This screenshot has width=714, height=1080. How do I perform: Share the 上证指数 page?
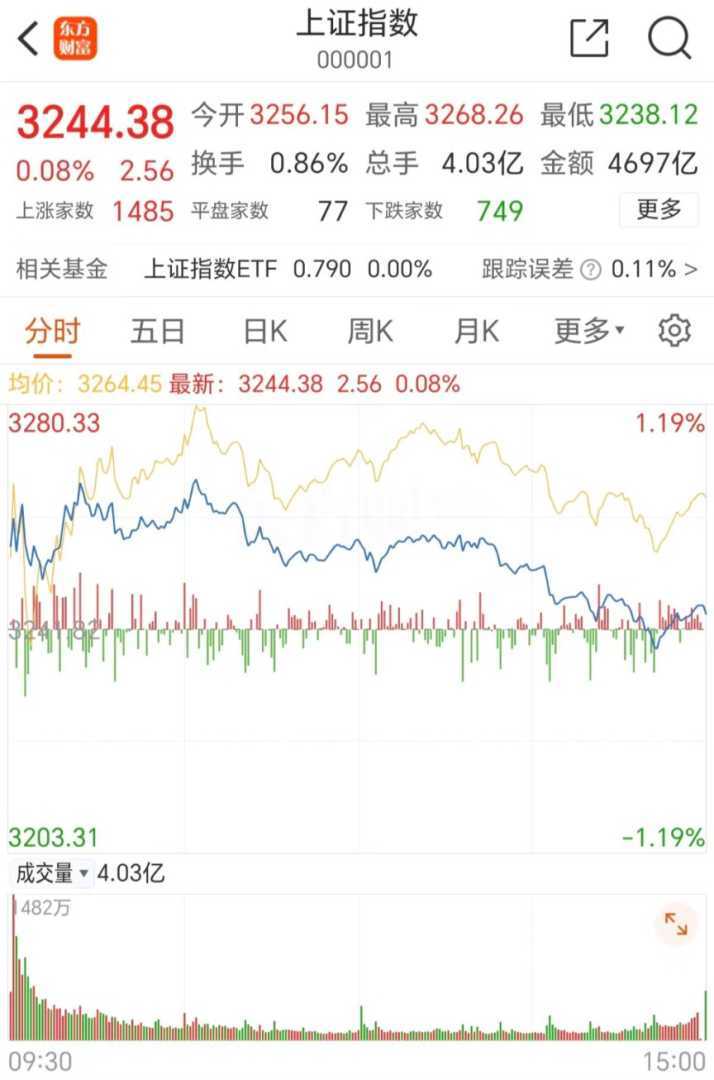pyautogui.click(x=589, y=39)
